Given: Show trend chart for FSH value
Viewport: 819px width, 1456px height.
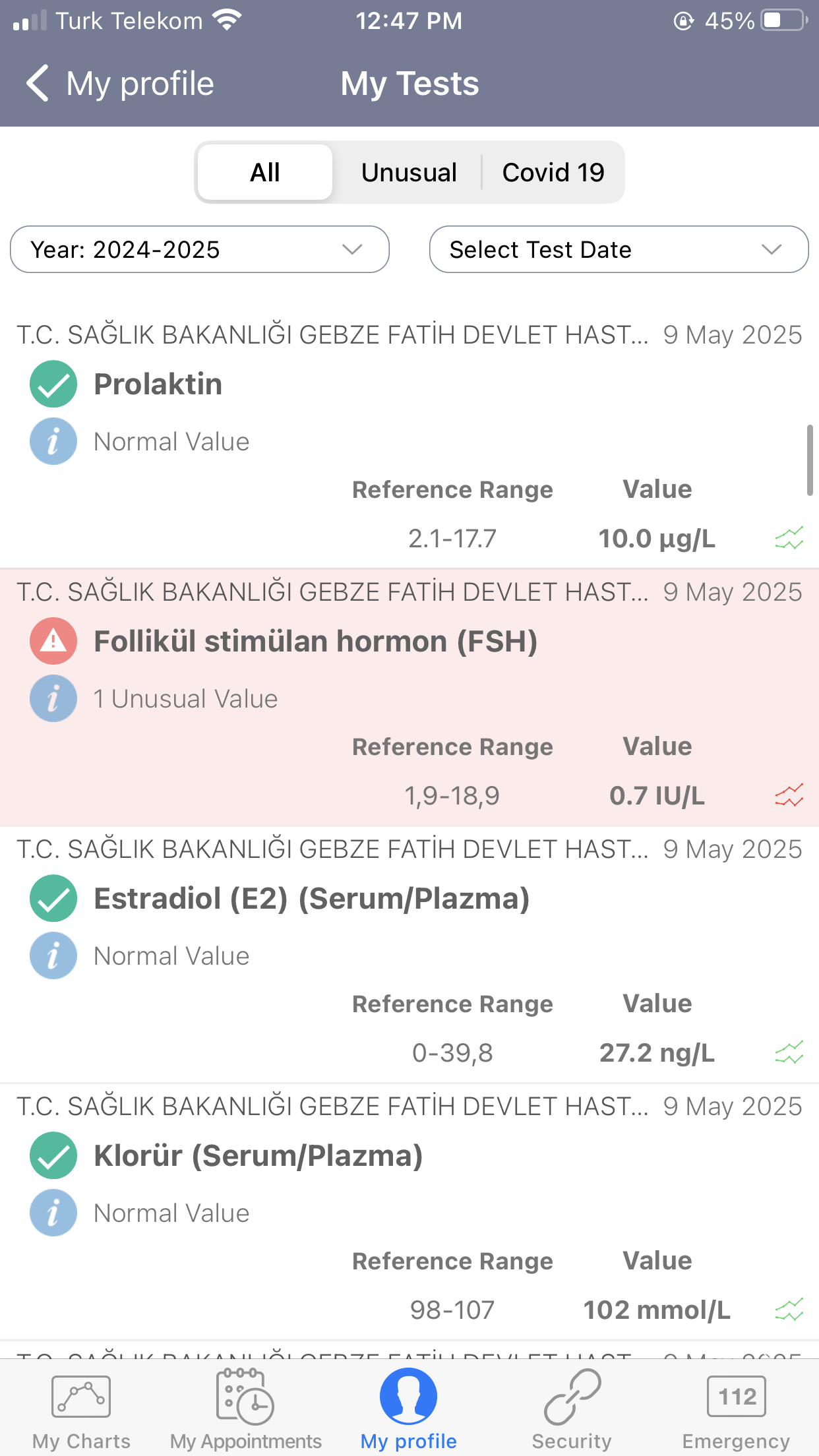Looking at the screenshot, I should pyautogui.click(x=789, y=795).
